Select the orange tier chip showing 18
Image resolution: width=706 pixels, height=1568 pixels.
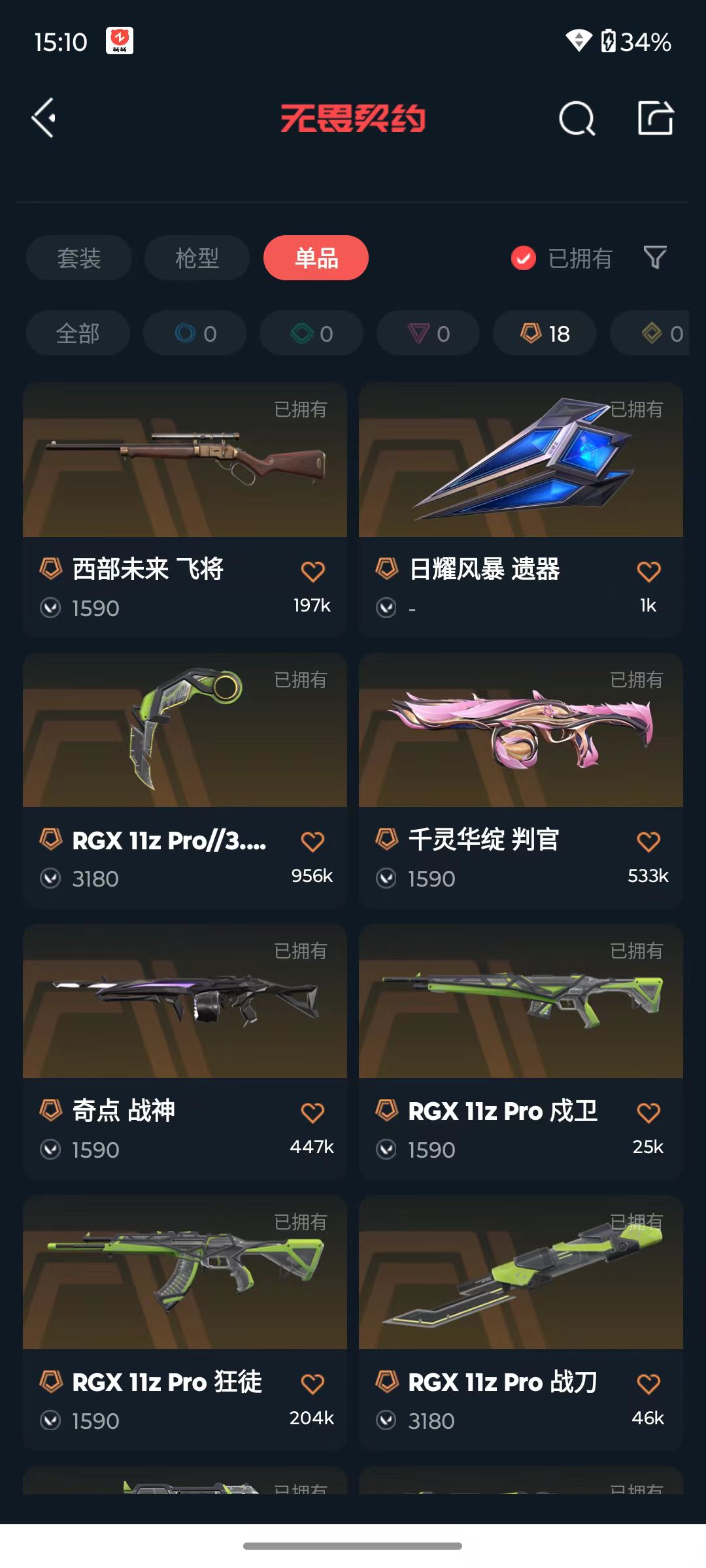[545, 333]
